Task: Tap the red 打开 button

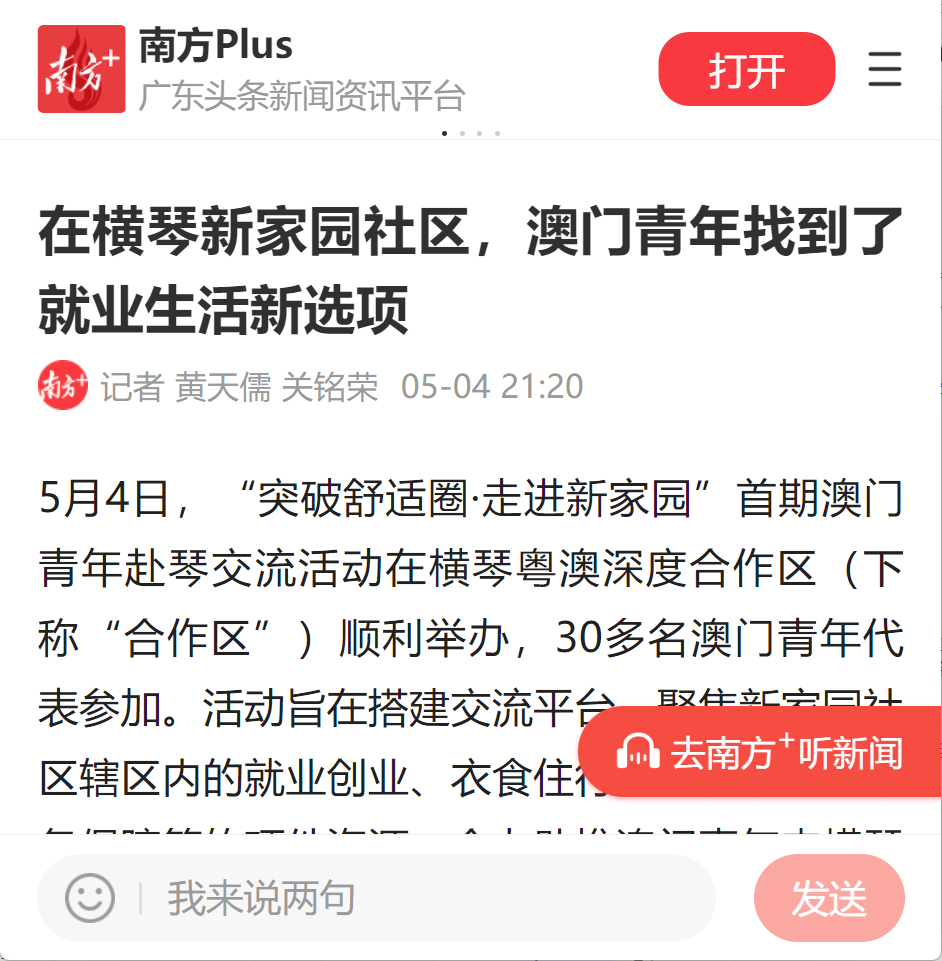Action: click(746, 70)
